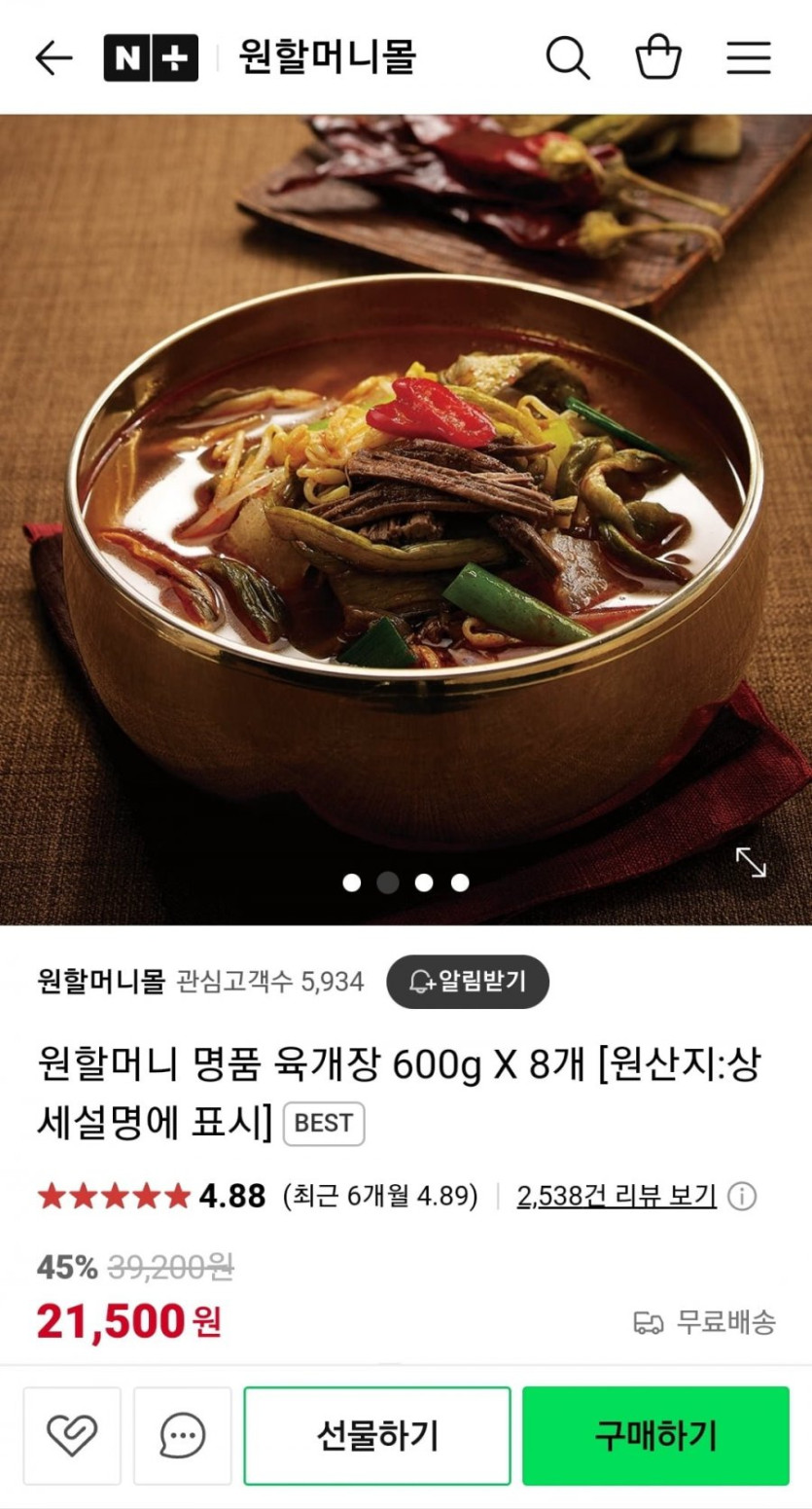Viewport: 812px width, 1509px height.
Task: Open the shopping basket
Action: point(658,58)
